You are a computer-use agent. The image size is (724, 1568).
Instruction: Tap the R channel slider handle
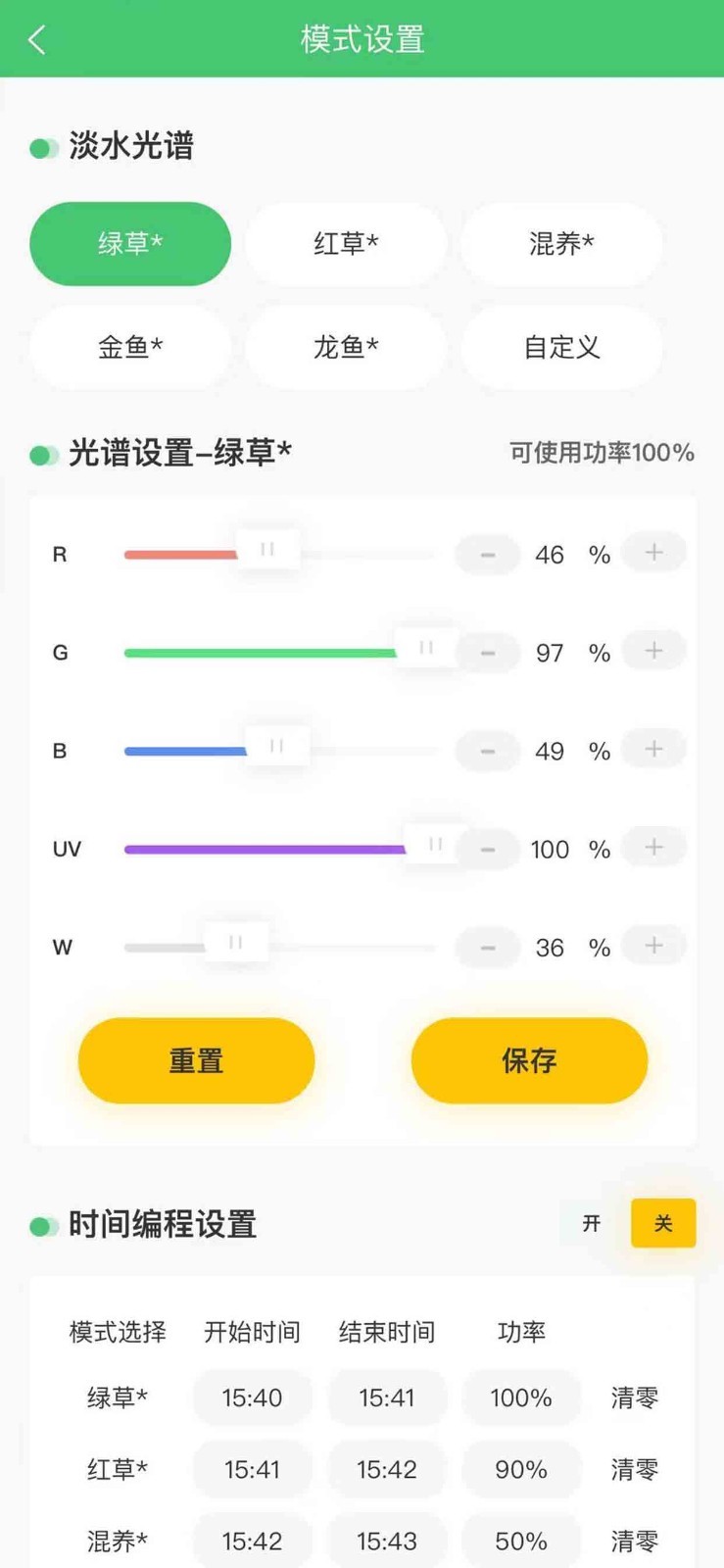[x=267, y=551]
